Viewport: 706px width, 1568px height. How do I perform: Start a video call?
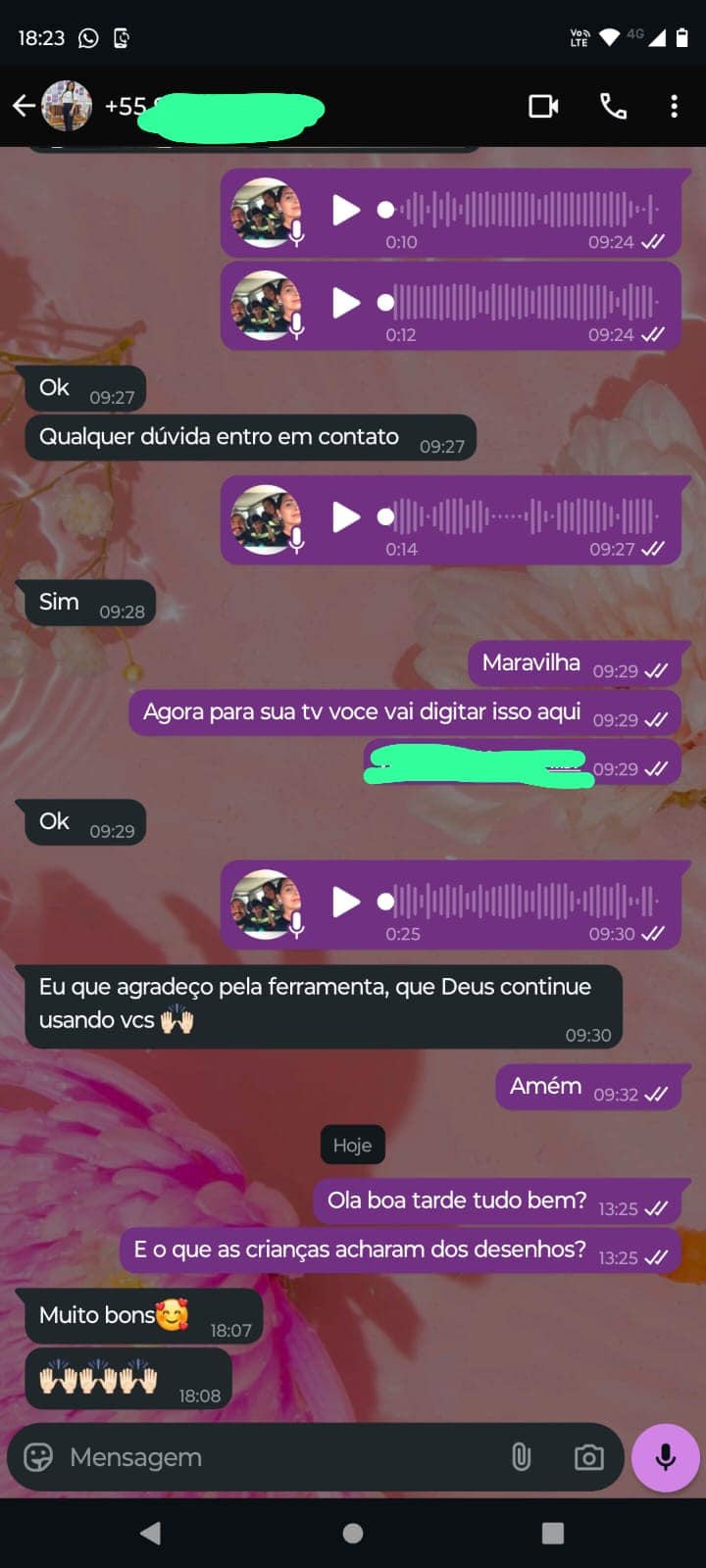coord(543,106)
